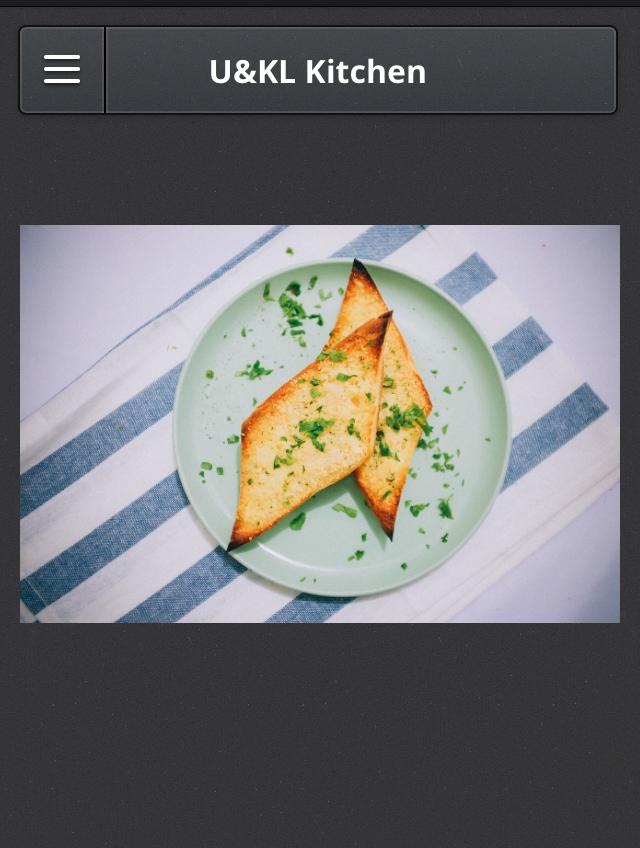Screen dimensions: 640x848
Task: Open the garlic bread photo
Action: coord(320,423)
